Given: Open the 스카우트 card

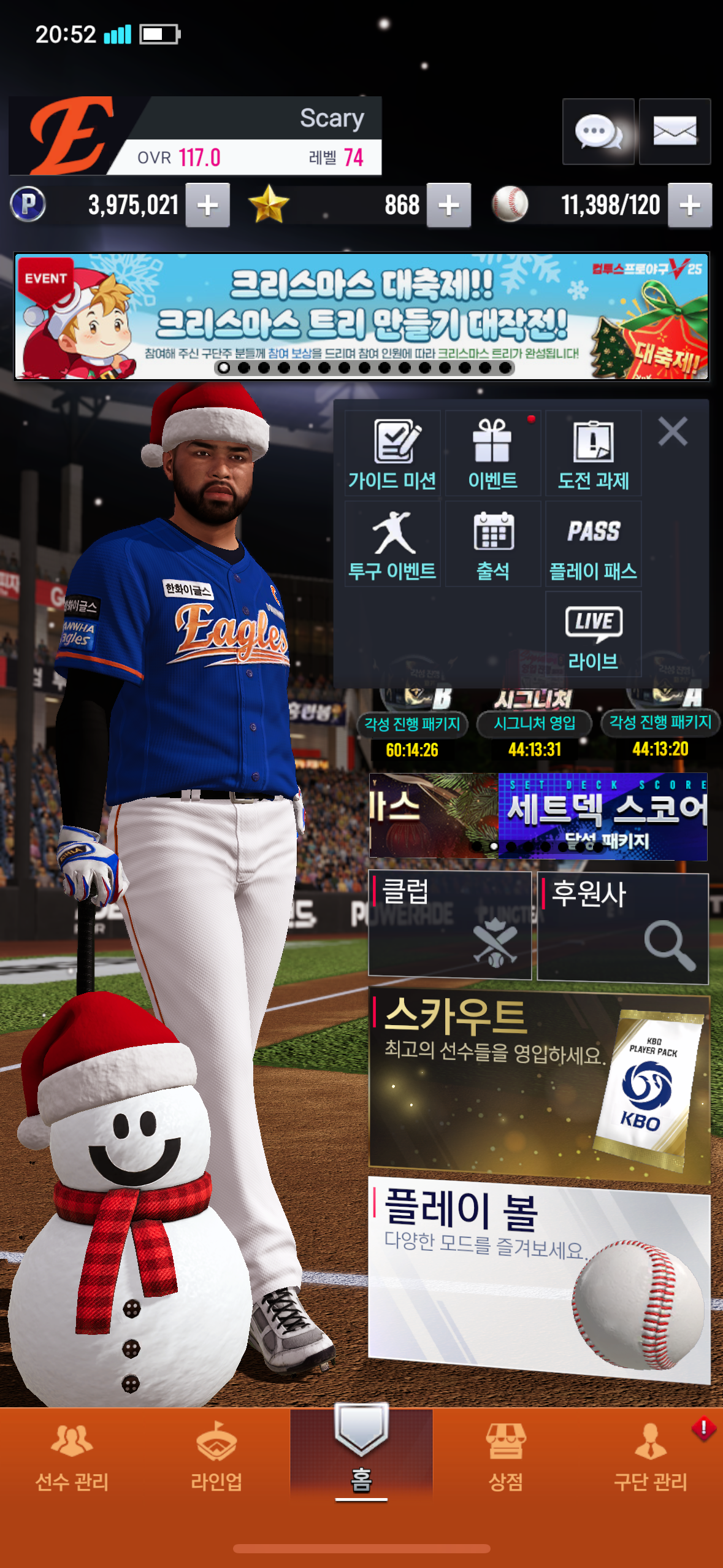Looking at the screenshot, I should (x=538, y=1083).
